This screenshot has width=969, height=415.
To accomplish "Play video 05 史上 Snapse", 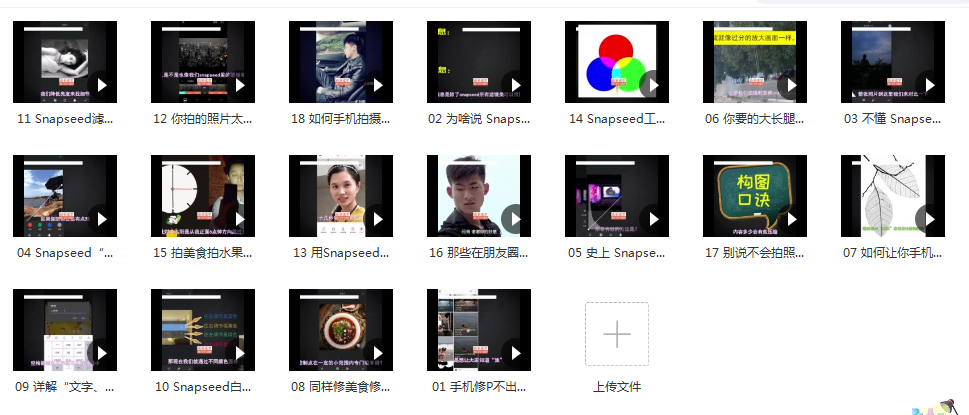I will [x=652, y=219].
